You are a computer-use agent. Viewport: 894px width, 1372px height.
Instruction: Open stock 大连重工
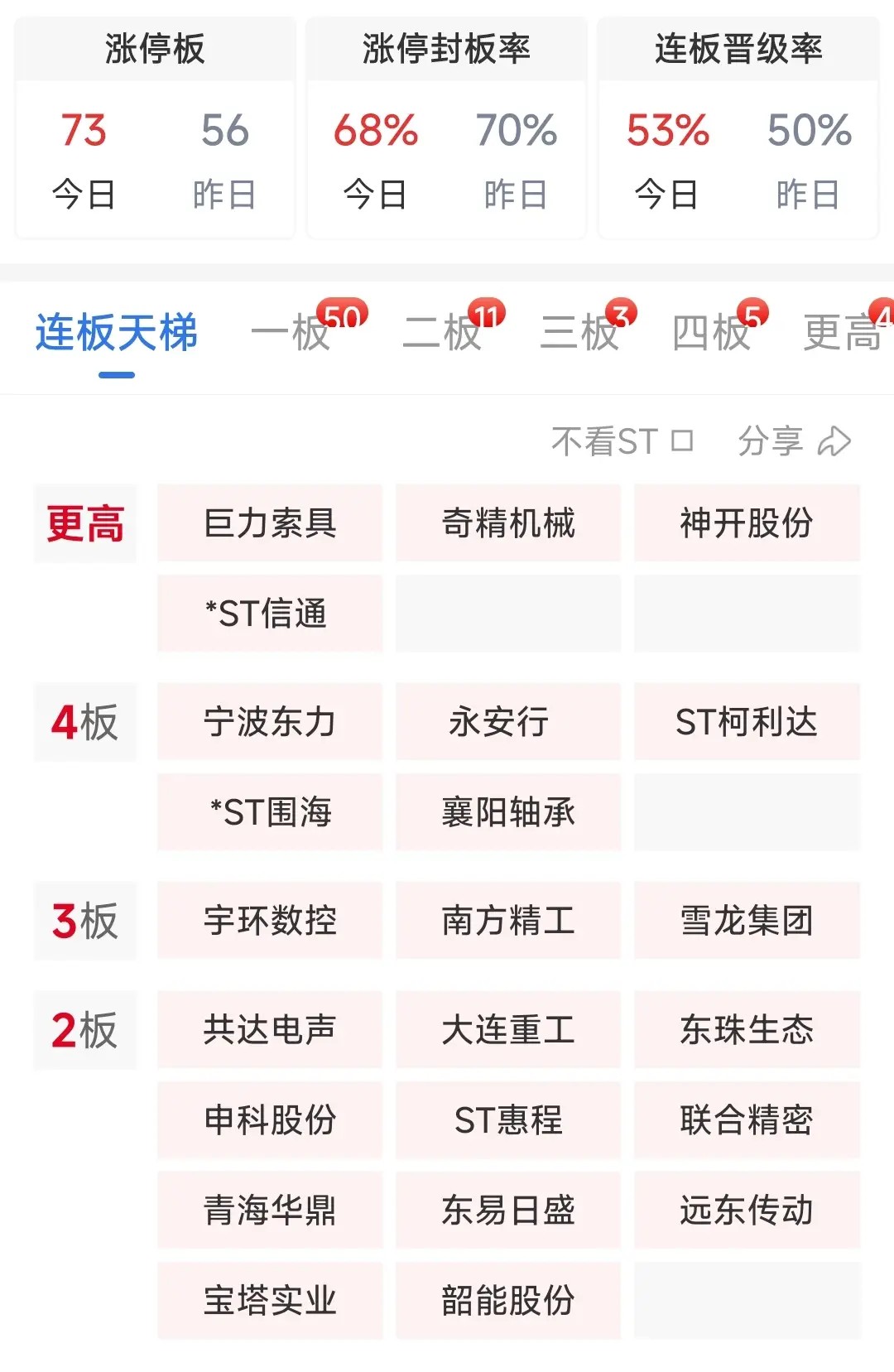click(x=508, y=1030)
